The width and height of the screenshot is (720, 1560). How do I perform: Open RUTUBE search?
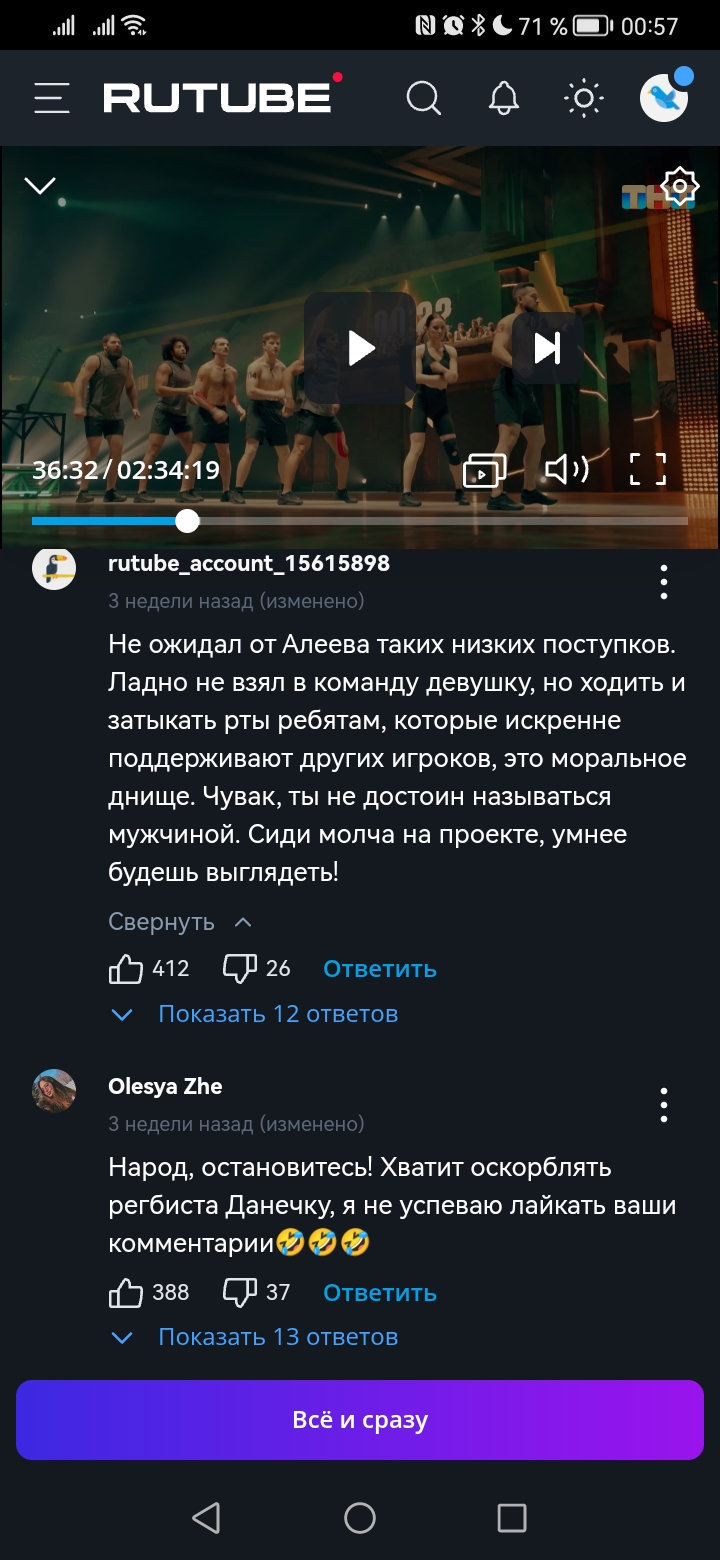click(424, 98)
